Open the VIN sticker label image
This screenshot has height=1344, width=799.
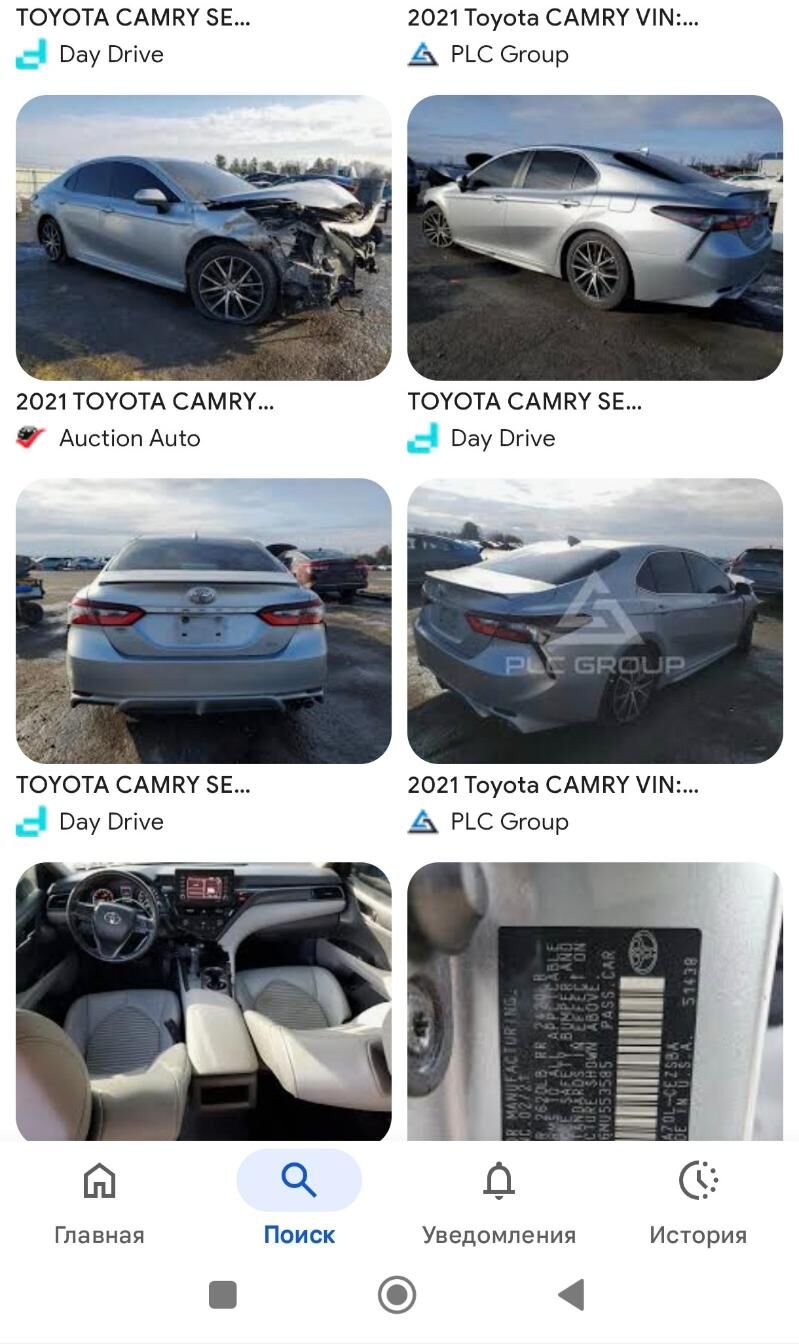click(595, 1000)
